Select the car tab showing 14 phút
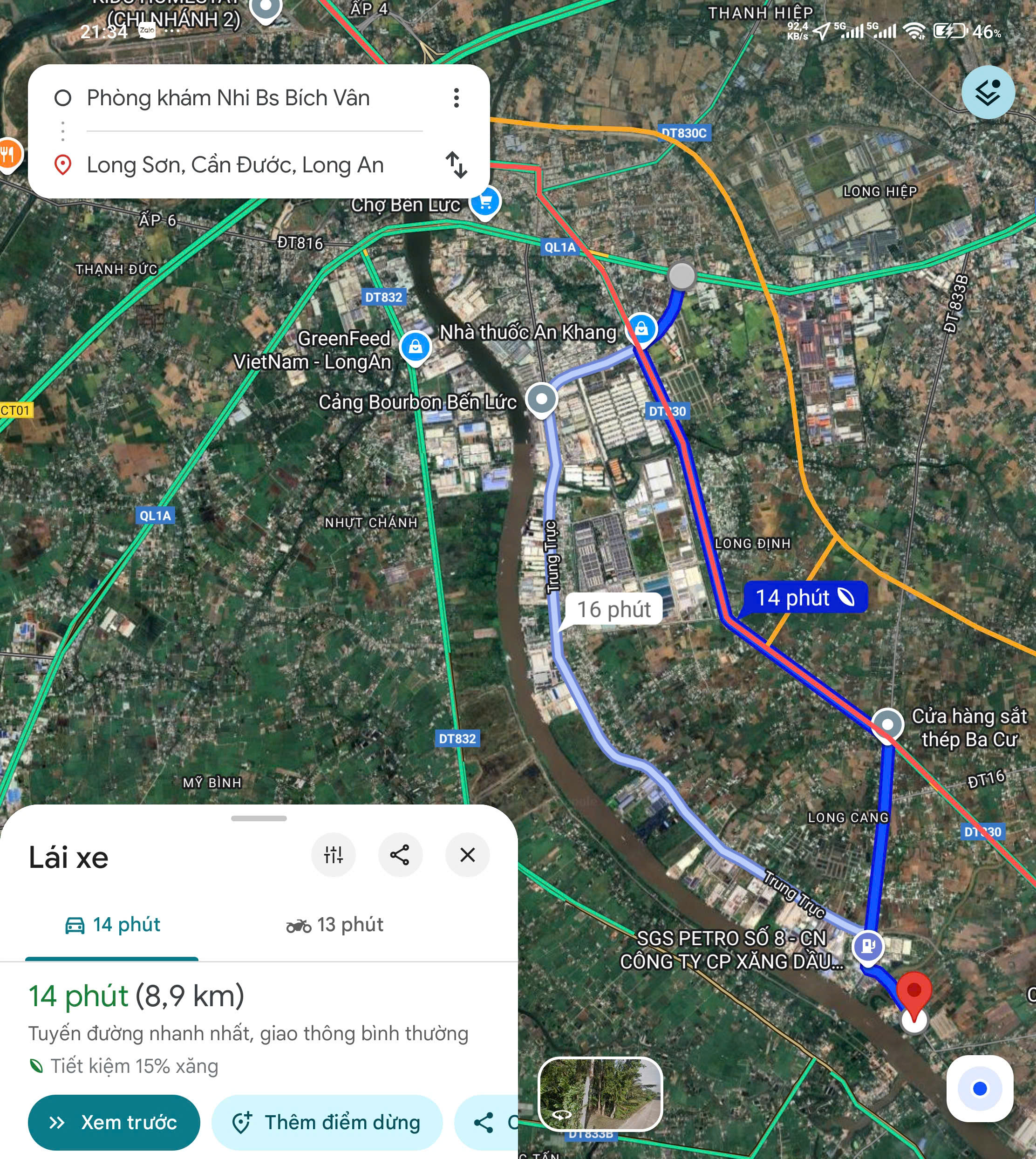 (x=112, y=925)
